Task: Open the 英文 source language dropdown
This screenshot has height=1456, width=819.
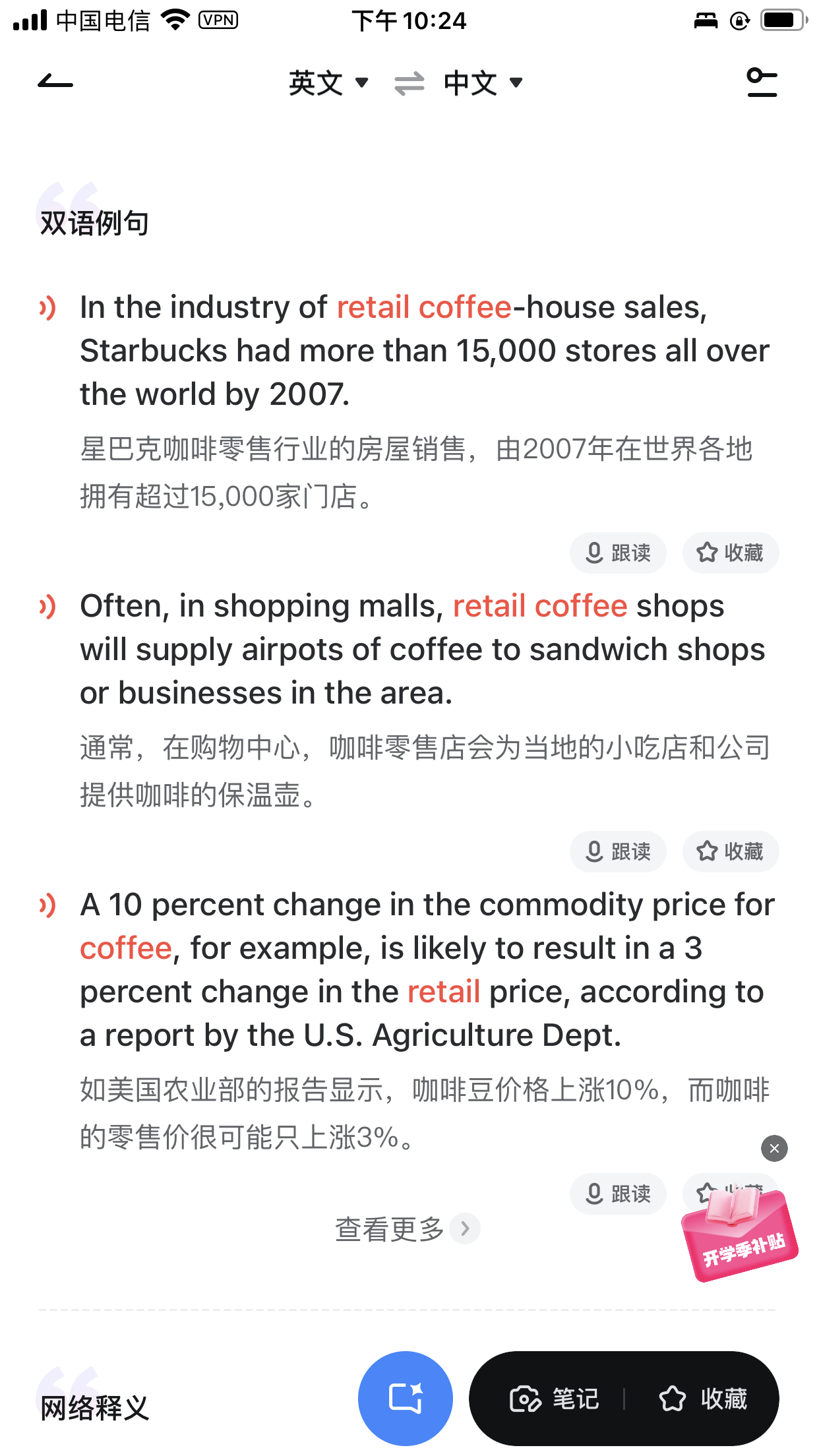Action: click(328, 83)
